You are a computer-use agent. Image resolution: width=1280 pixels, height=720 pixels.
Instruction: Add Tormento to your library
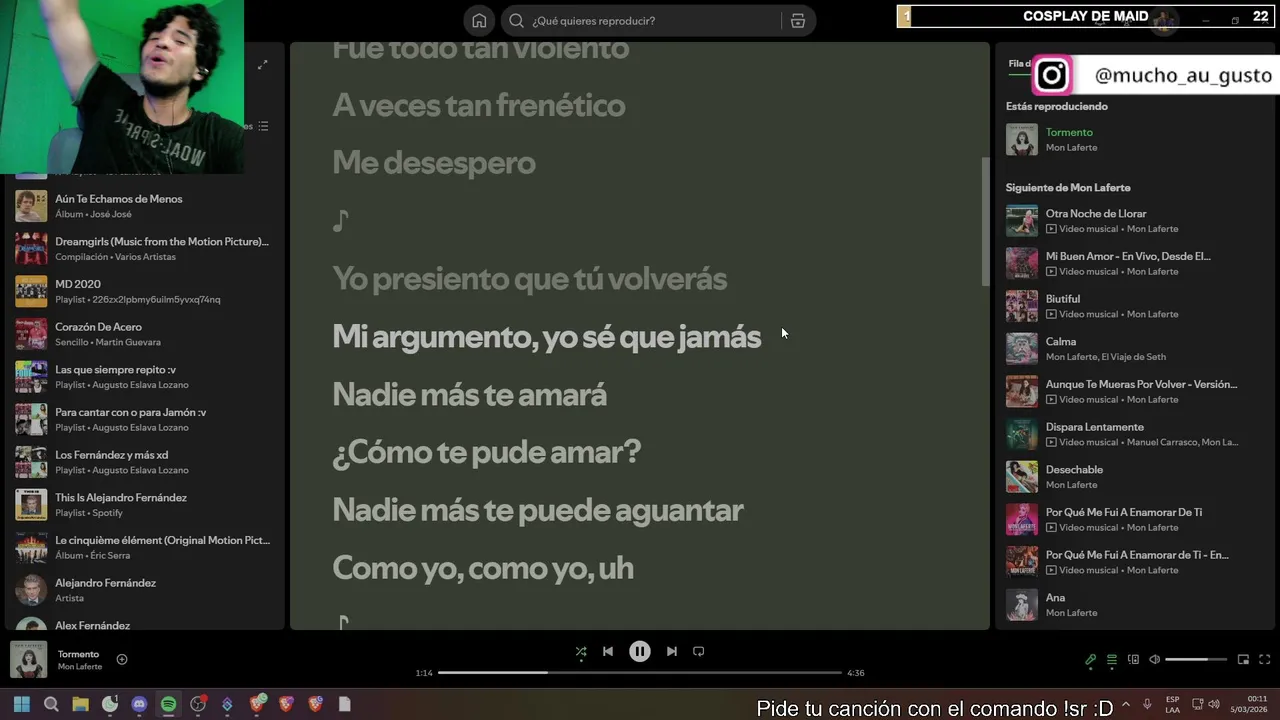click(x=122, y=659)
